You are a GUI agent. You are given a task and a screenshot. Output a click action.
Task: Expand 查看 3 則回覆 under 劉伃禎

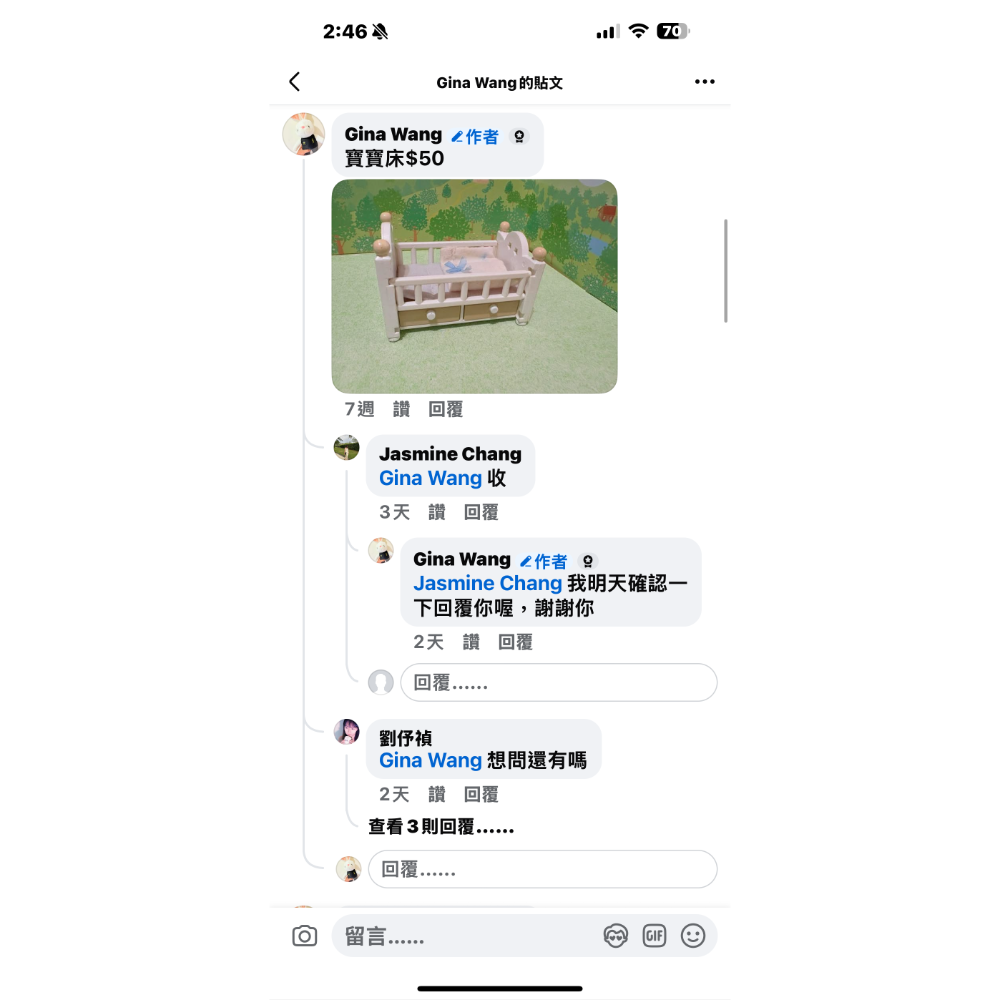point(441,827)
